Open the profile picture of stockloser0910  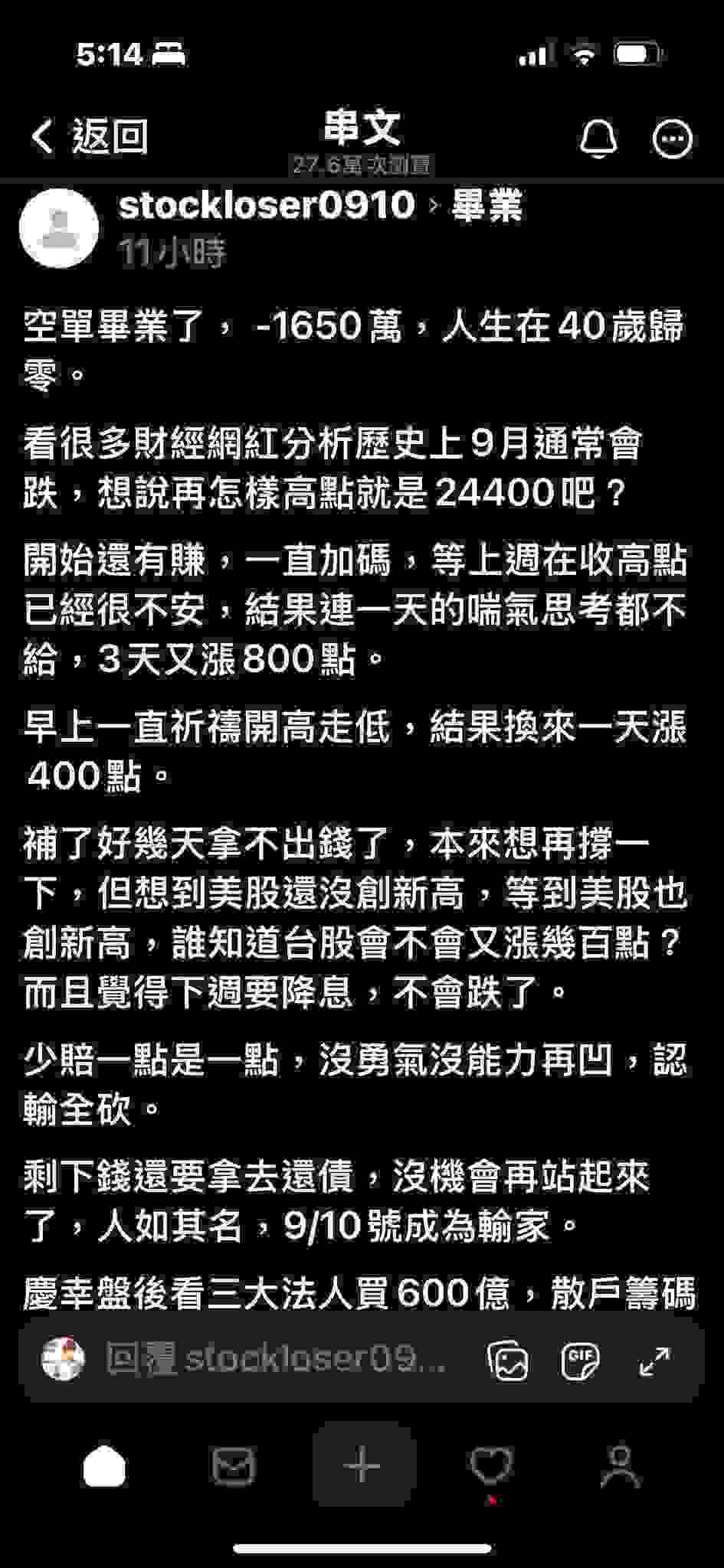tap(59, 228)
